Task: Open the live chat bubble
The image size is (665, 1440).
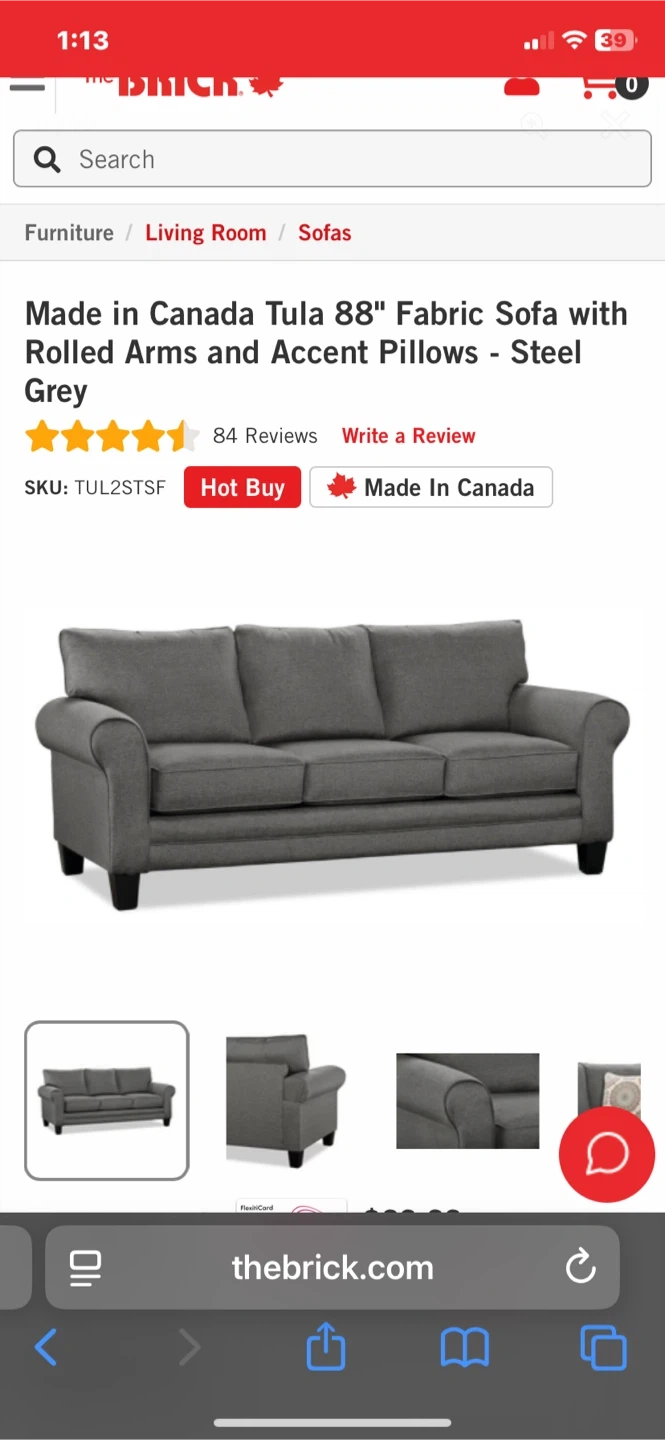Action: [606, 1154]
